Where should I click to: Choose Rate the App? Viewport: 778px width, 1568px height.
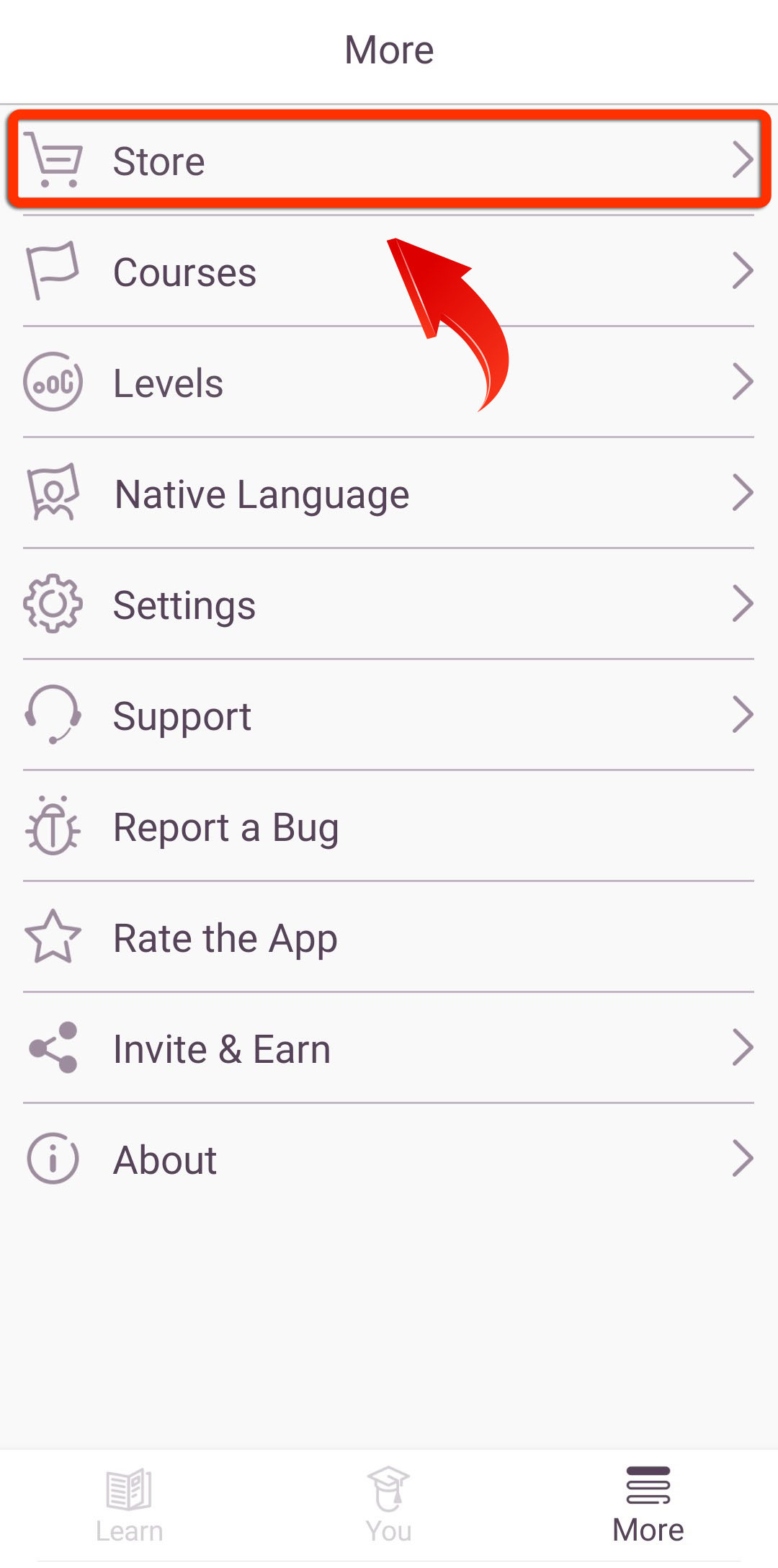pyautogui.click(x=389, y=937)
